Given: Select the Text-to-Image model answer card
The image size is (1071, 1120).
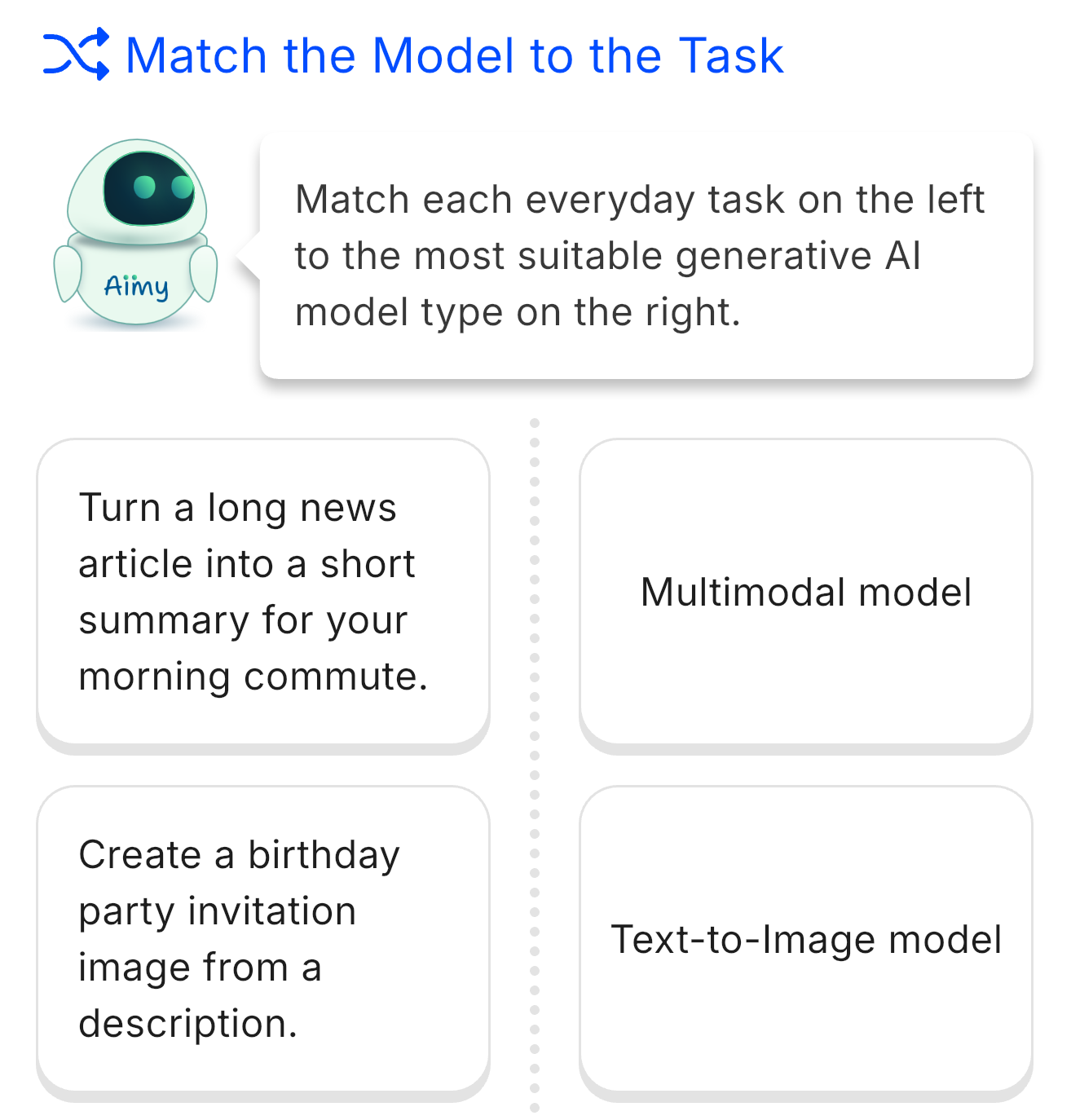Looking at the screenshot, I should point(805,939).
